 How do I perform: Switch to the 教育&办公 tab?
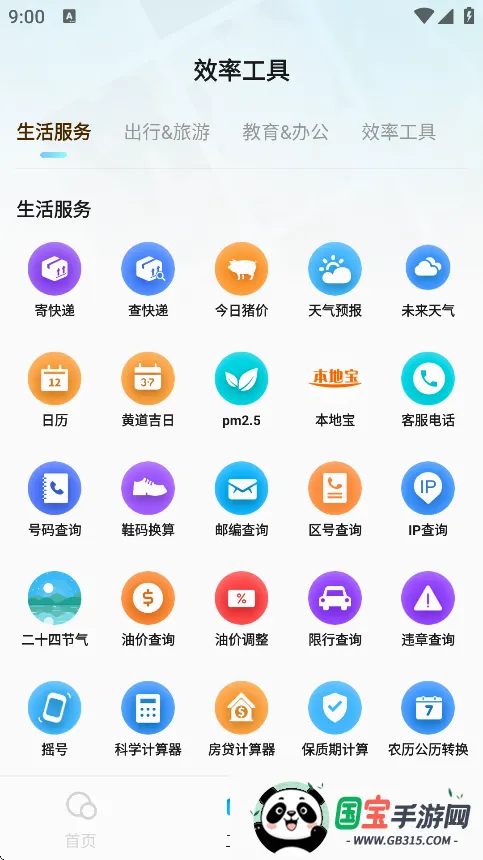click(286, 132)
